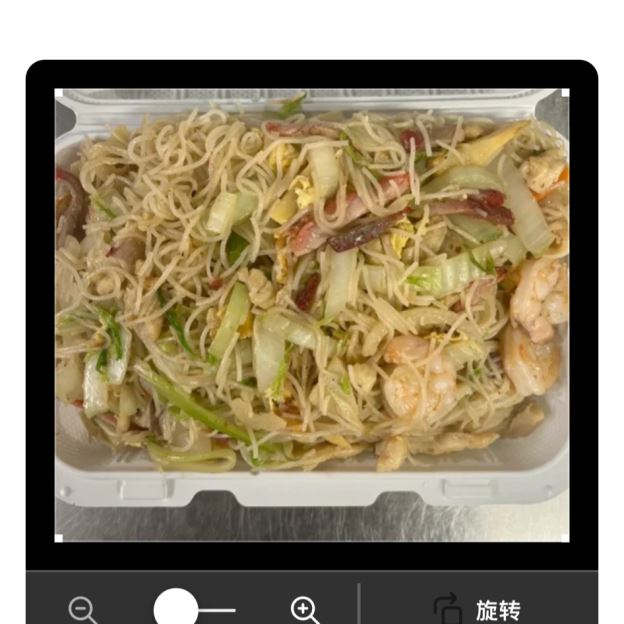This screenshot has width=624, height=624.
Task: Tap the zoom slider handle
Action: (x=176, y=609)
